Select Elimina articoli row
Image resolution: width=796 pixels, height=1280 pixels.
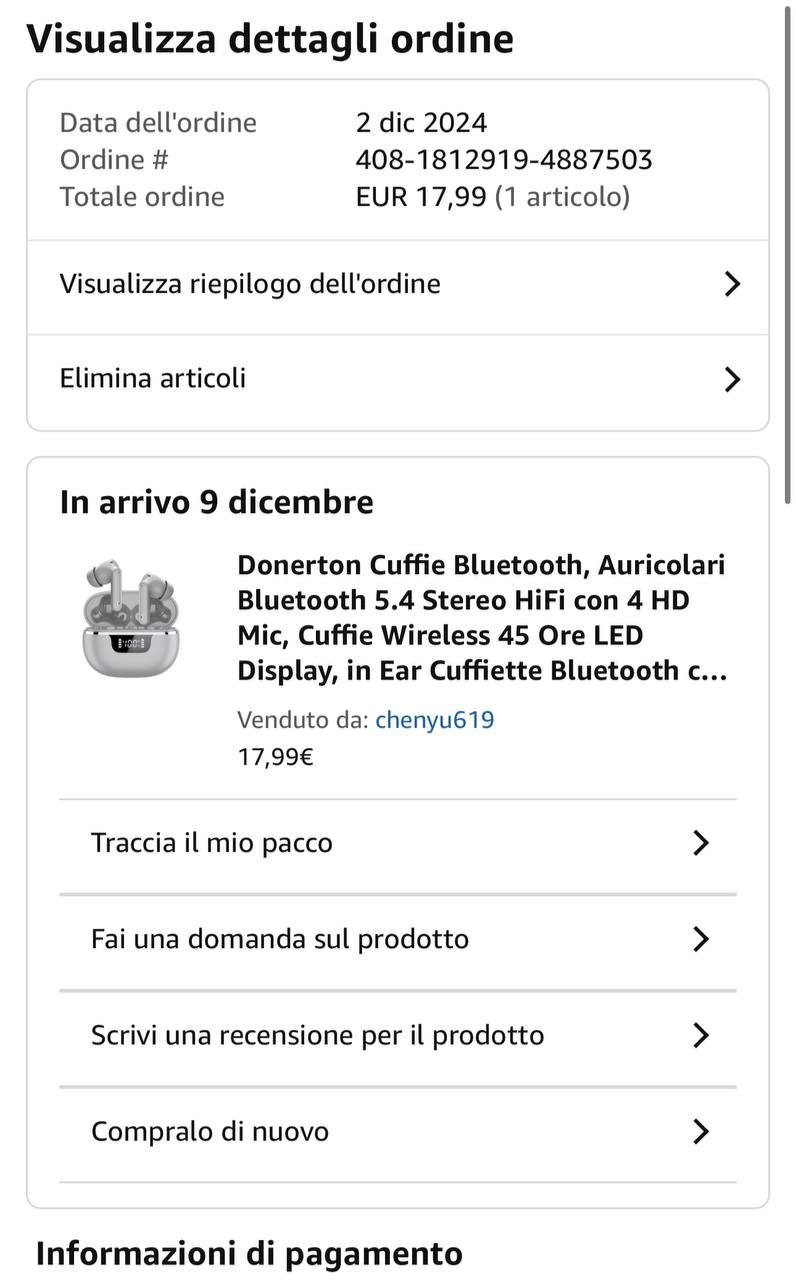(x=398, y=380)
